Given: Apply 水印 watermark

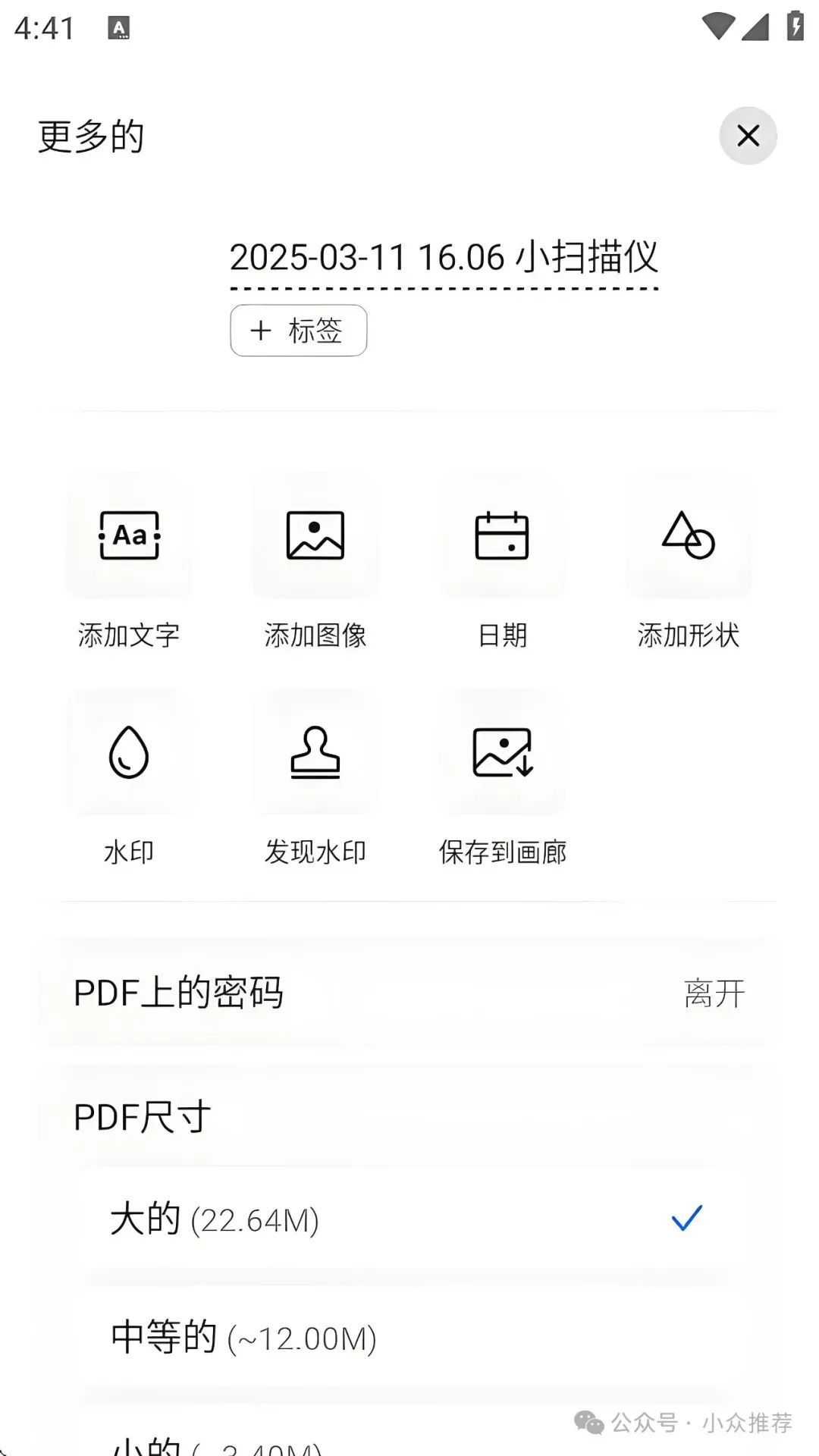Looking at the screenshot, I should (129, 753).
